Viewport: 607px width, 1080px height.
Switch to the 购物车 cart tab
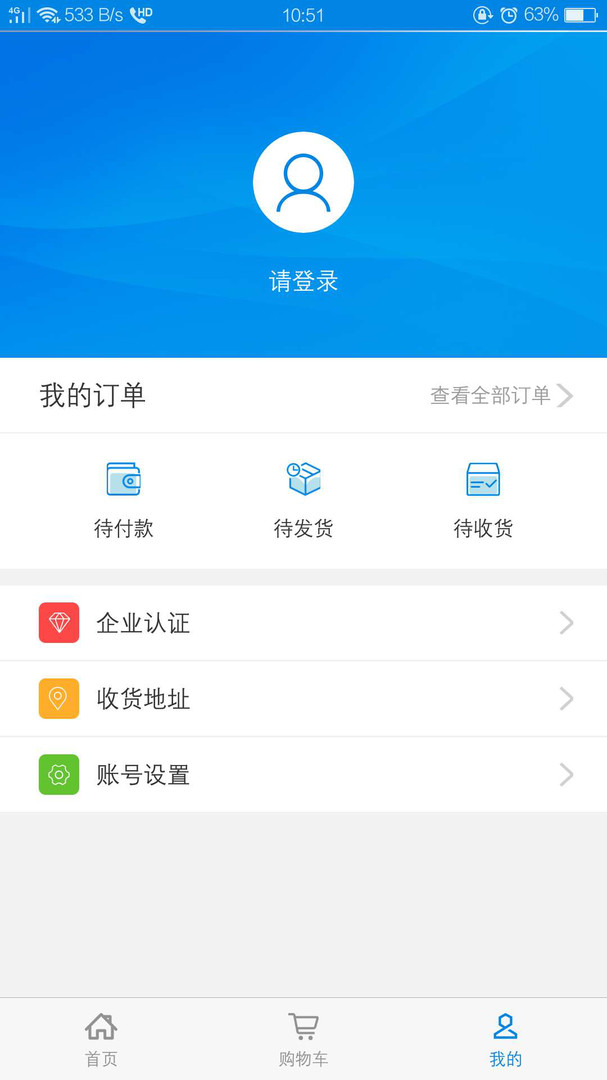coord(303,1039)
